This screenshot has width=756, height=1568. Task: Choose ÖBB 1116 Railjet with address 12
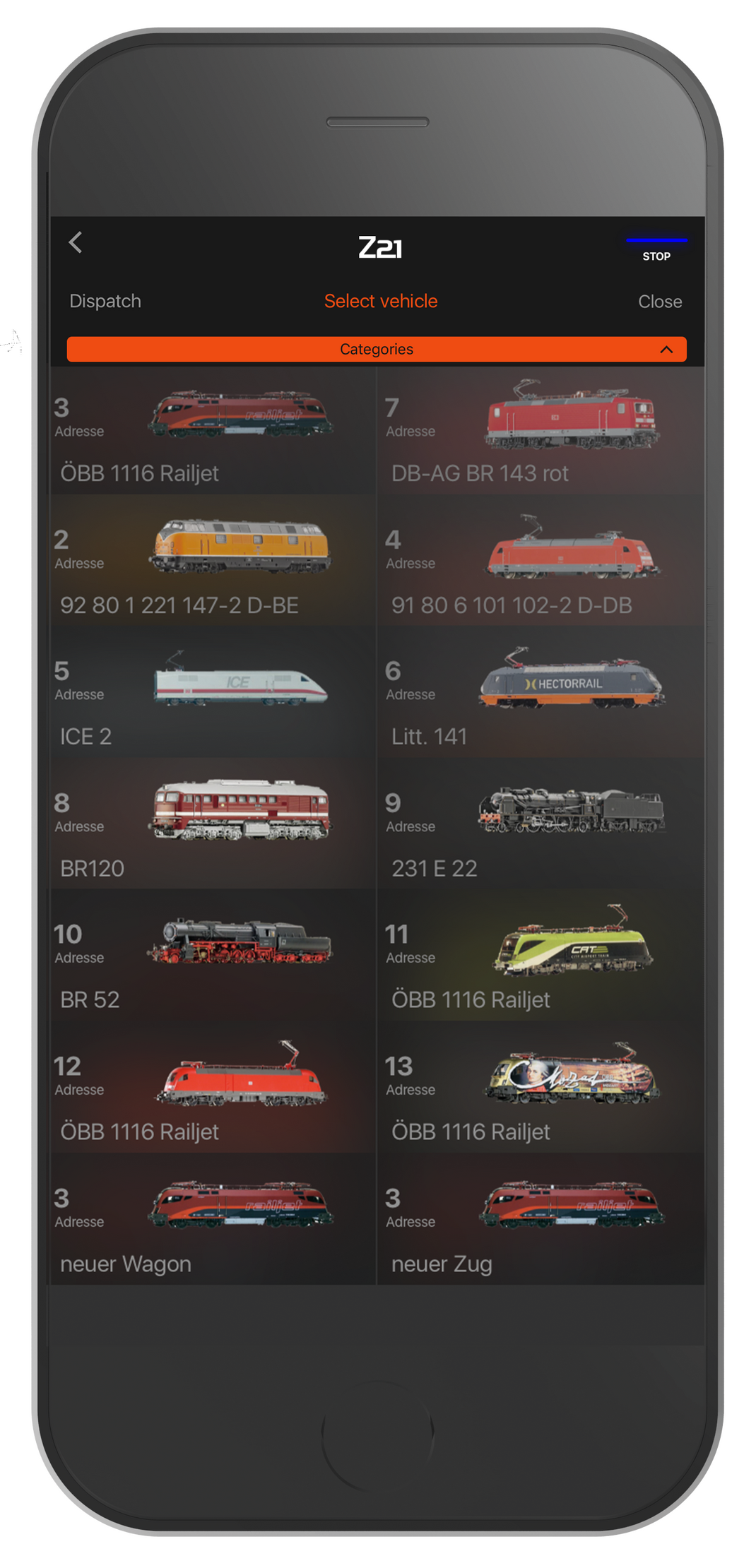pyautogui.click(x=212, y=1090)
